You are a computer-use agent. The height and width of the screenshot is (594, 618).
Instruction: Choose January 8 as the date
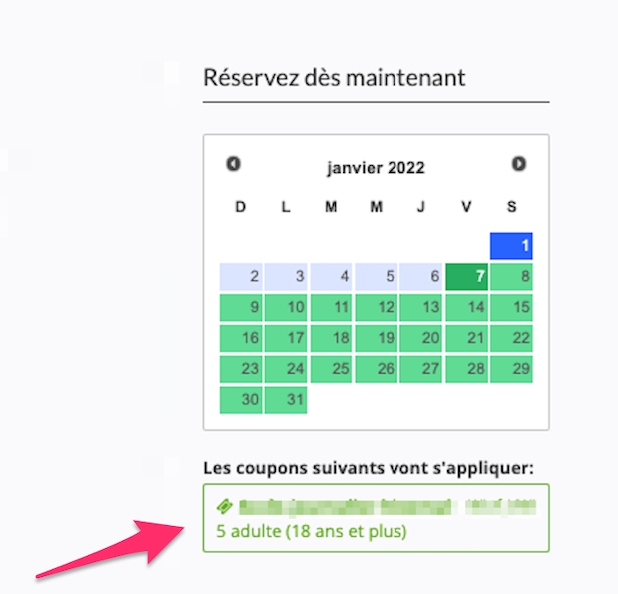[512, 277]
